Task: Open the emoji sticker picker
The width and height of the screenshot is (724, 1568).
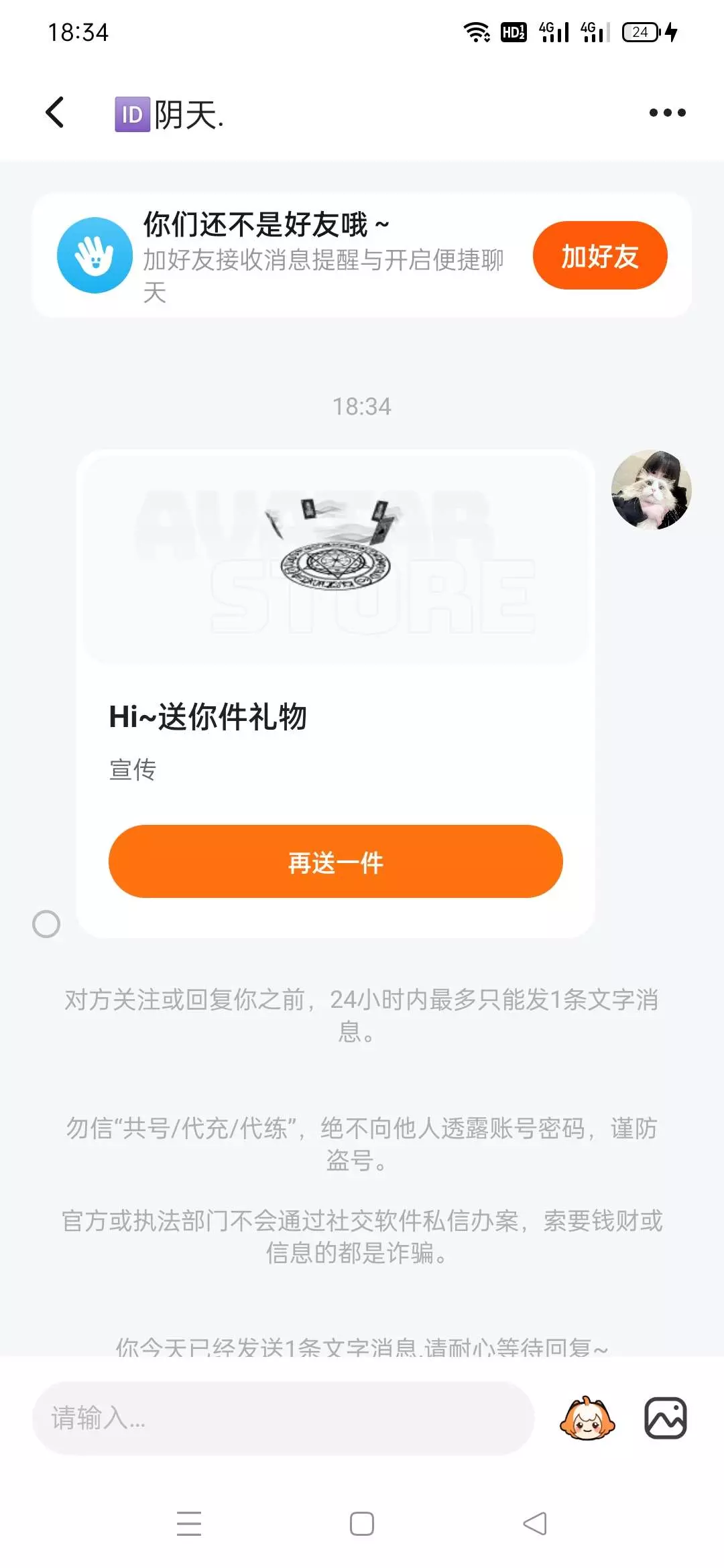Action: pos(587,1418)
